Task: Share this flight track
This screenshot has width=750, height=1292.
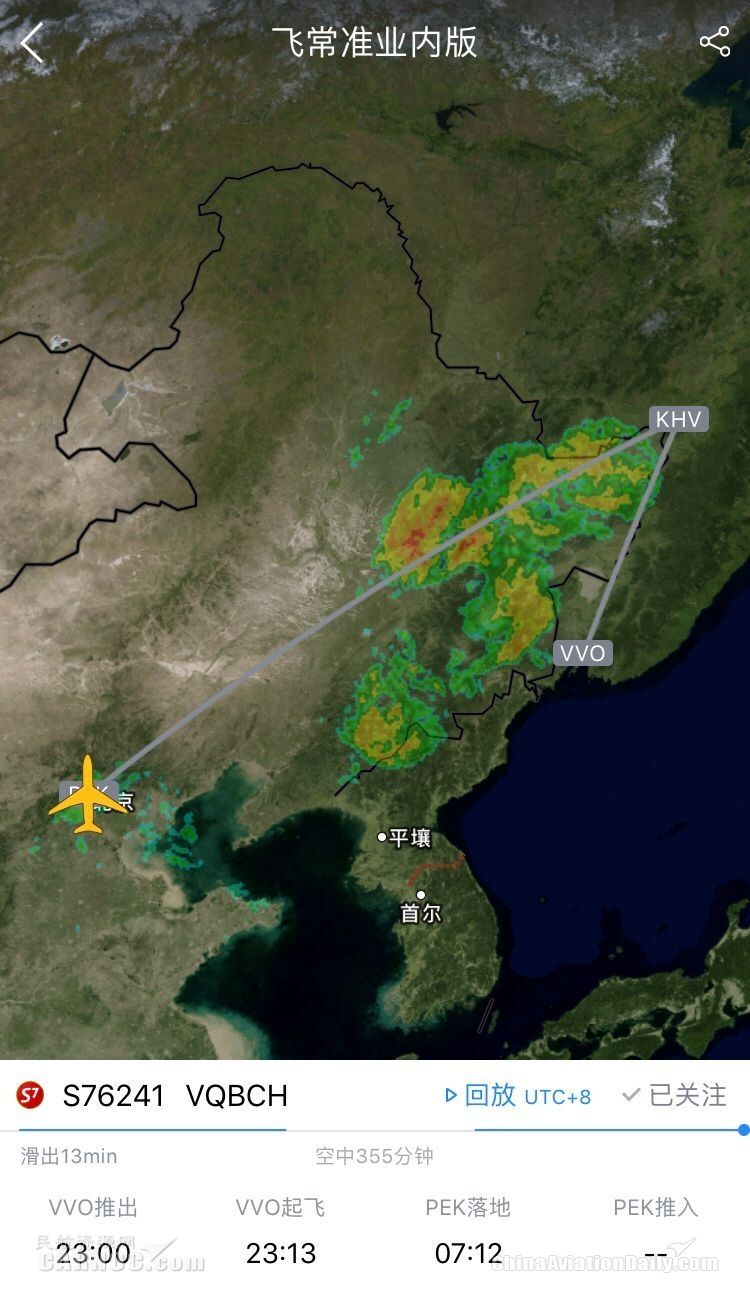Action: pos(714,42)
